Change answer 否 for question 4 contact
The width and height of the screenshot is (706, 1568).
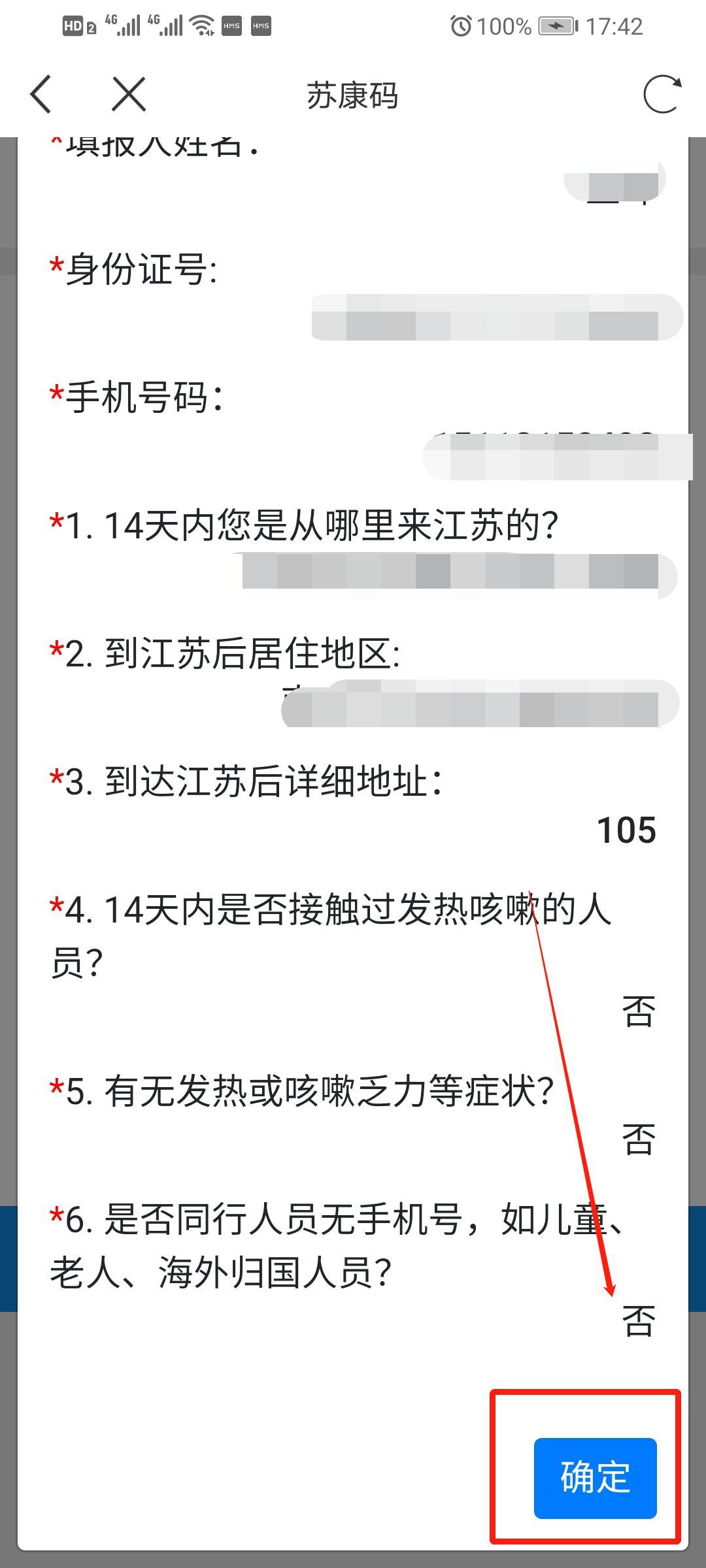pyautogui.click(x=638, y=1012)
